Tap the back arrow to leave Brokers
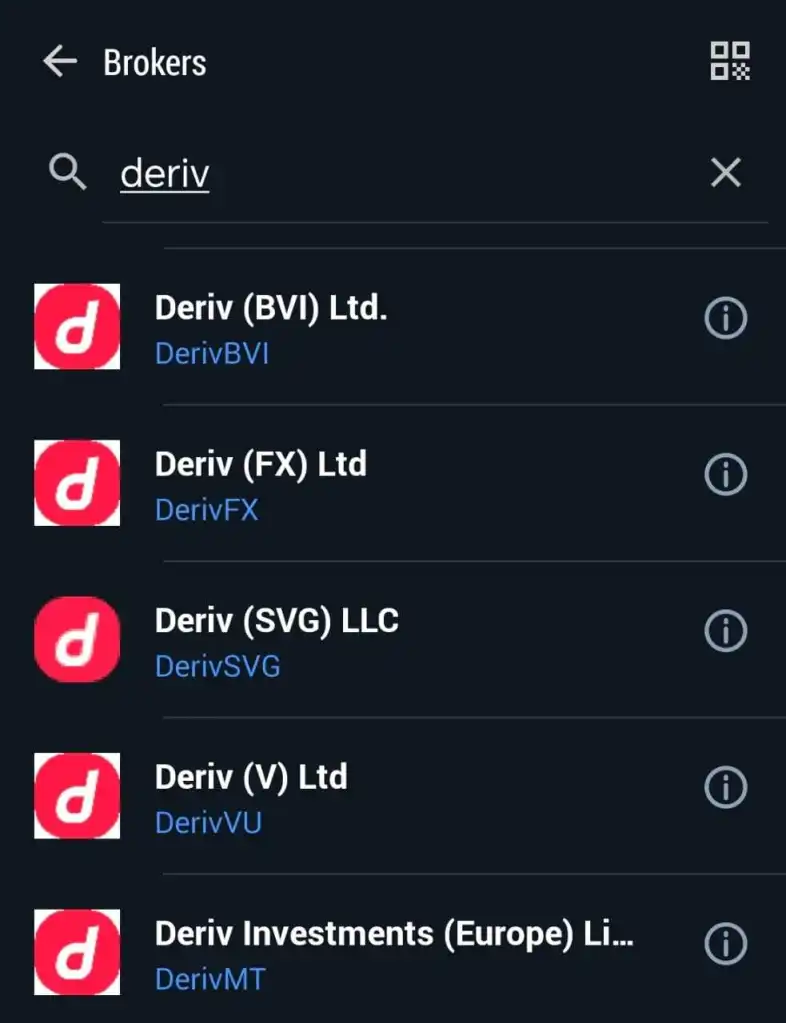786x1023 pixels. (60, 61)
